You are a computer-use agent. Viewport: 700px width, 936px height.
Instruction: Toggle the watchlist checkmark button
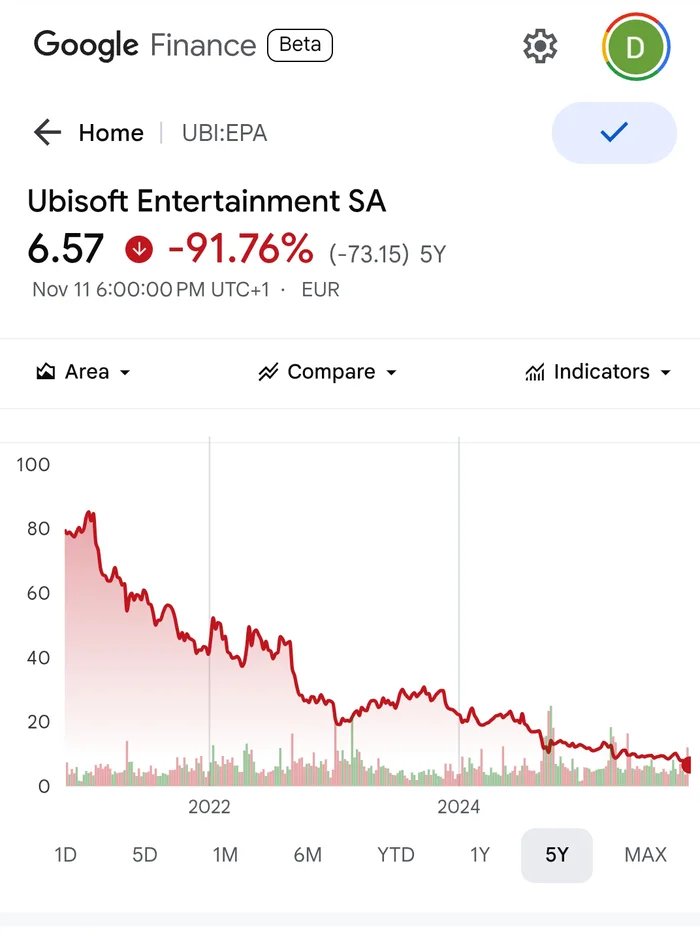[614, 132]
